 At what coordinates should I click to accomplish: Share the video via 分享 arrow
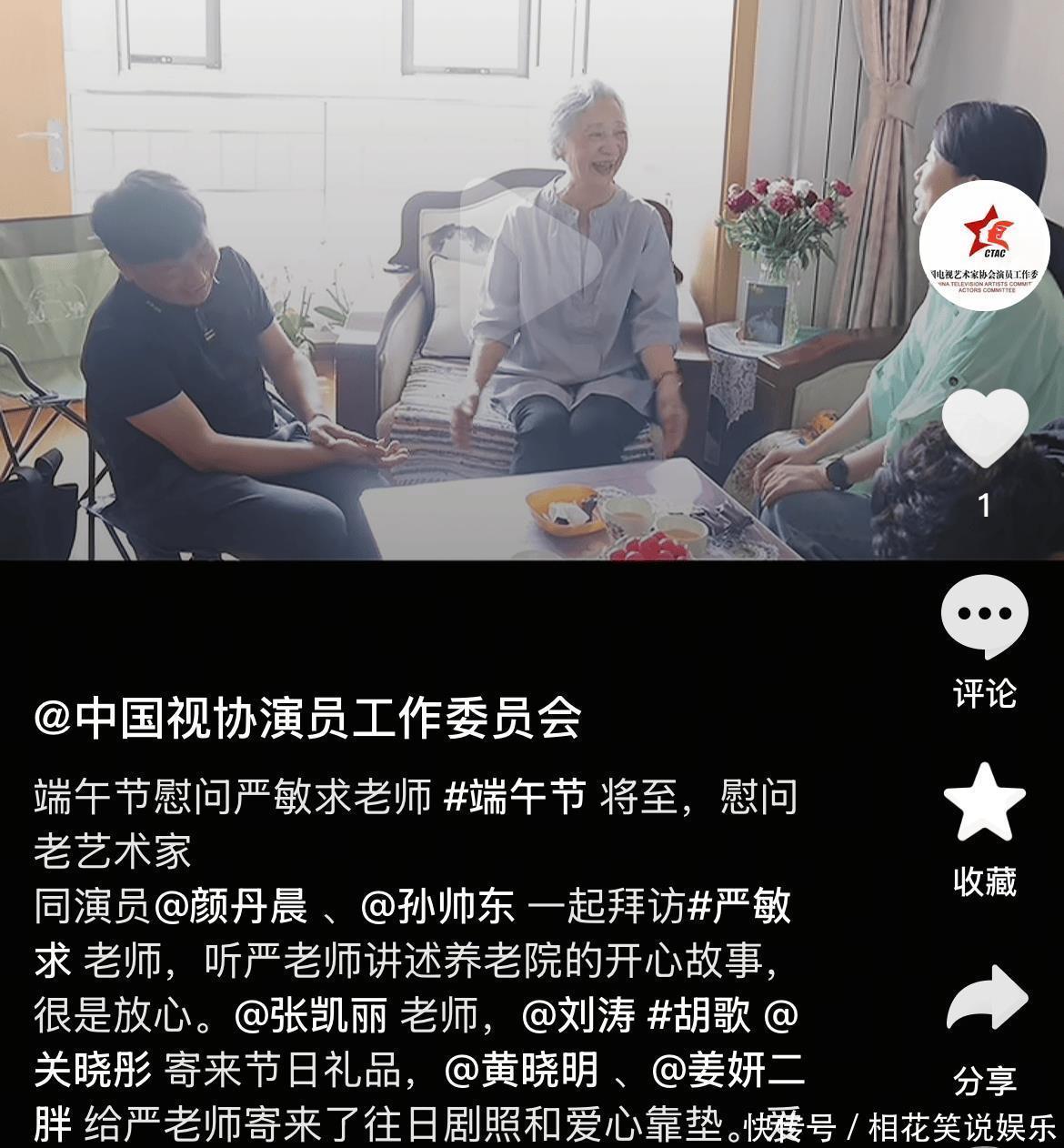pyautogui.click(x=986, y=1001)
